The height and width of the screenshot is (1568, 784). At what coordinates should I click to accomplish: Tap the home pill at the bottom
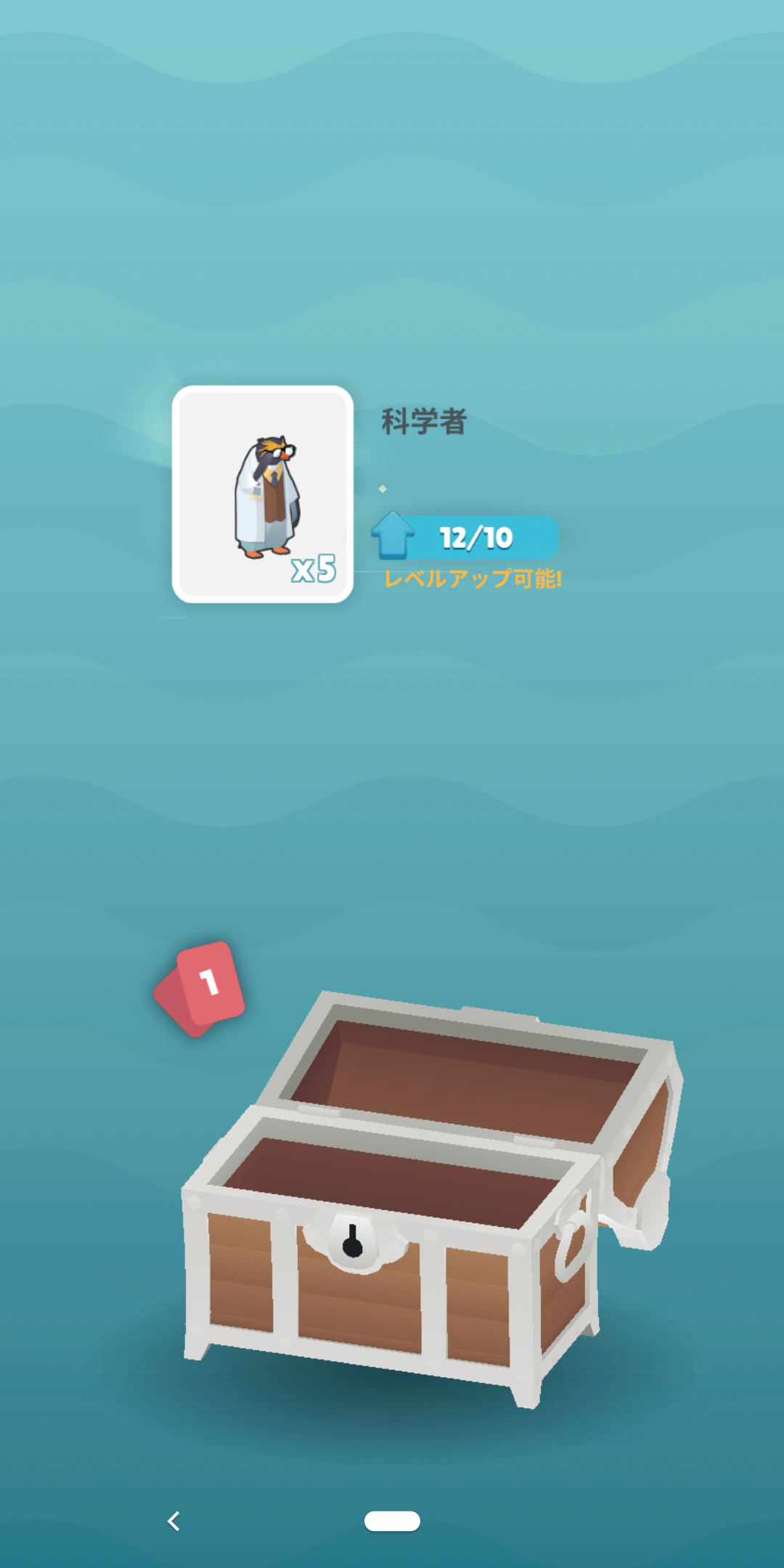click(x=392, y=1521)
